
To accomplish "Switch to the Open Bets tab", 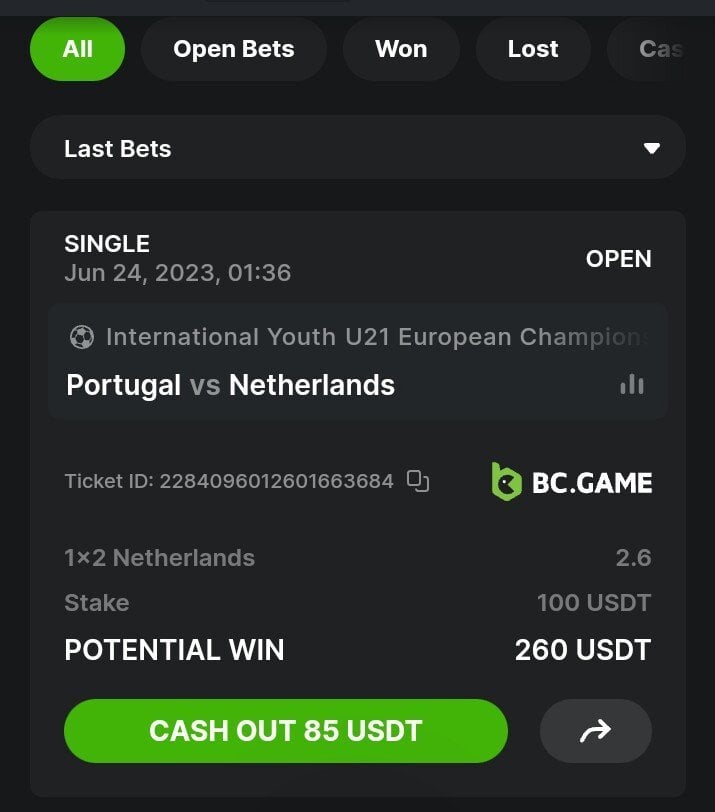I will pos(234,49).
